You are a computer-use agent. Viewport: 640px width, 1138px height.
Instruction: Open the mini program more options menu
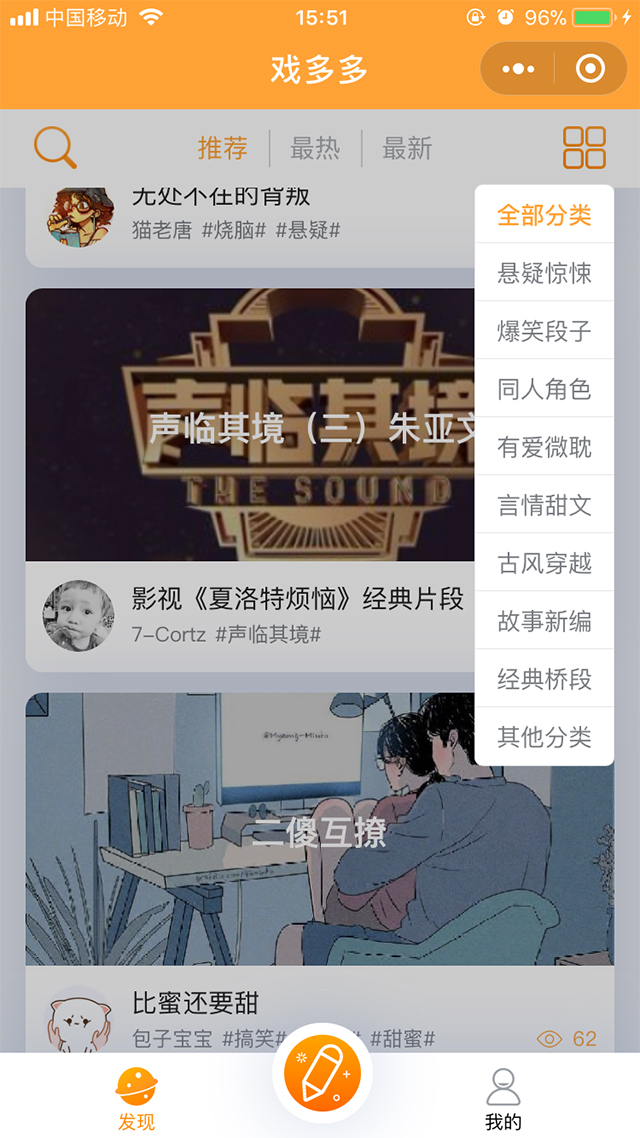tap(518, 69)
